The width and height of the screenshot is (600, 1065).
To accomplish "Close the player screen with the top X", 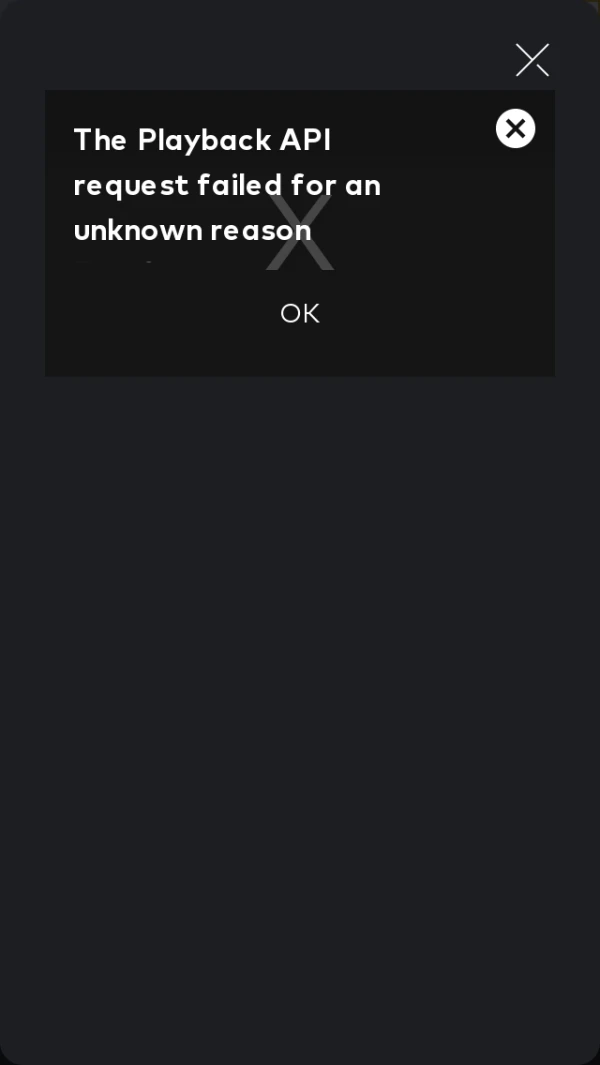I will pyautogui.click(x=532, y=60).
